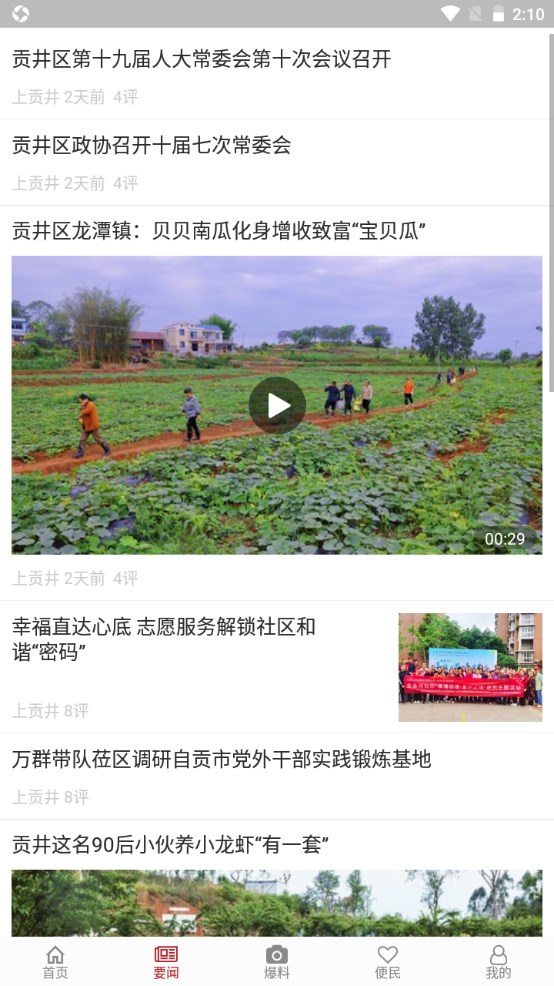
Task: Open the 贡井区龙潭镇贝贝南瓜 article headline
Action: tap(219, 231)
